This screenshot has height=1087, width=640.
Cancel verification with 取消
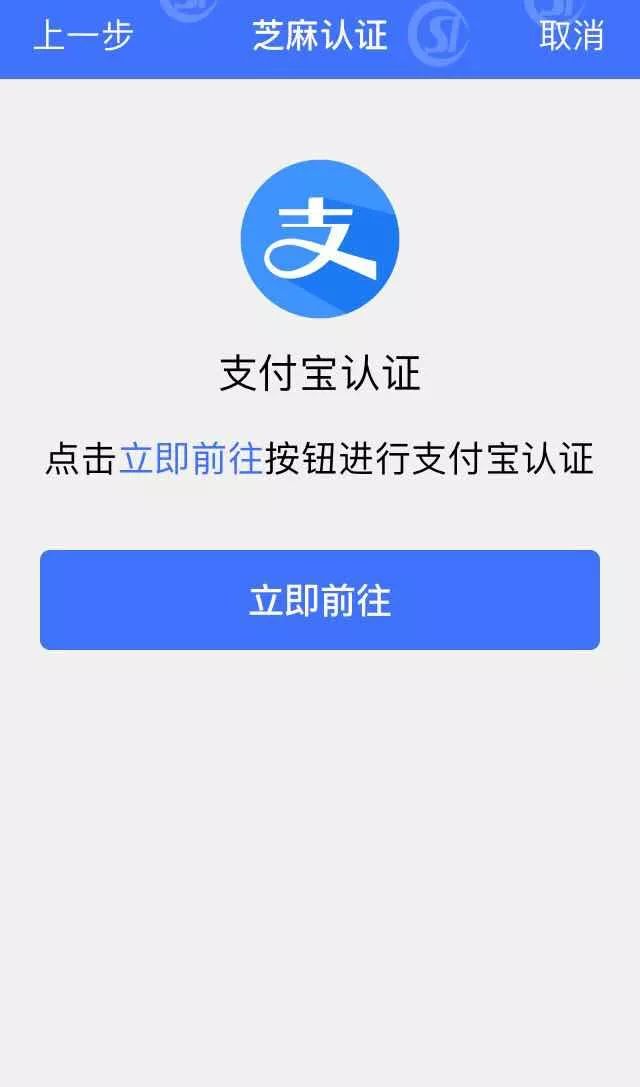tap(571, 35)
